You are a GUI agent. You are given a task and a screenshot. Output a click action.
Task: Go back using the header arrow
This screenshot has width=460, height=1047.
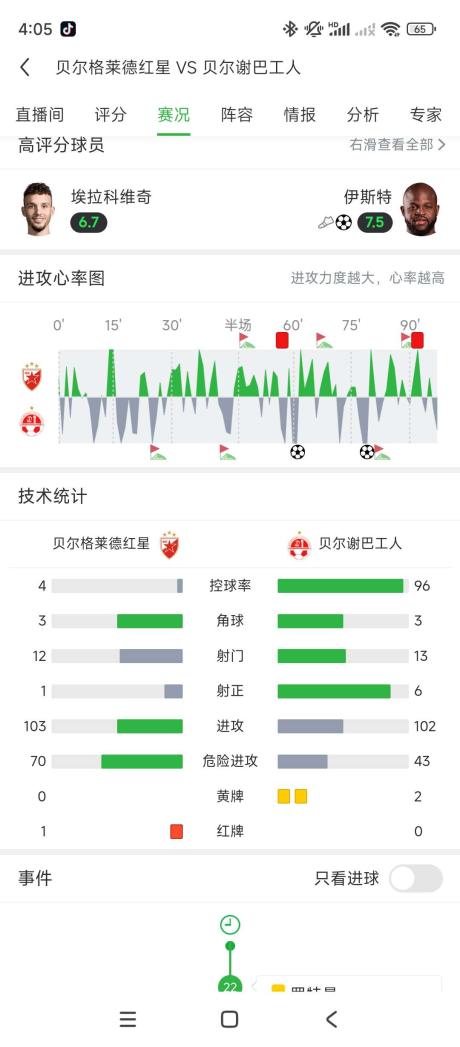(25, 67)
